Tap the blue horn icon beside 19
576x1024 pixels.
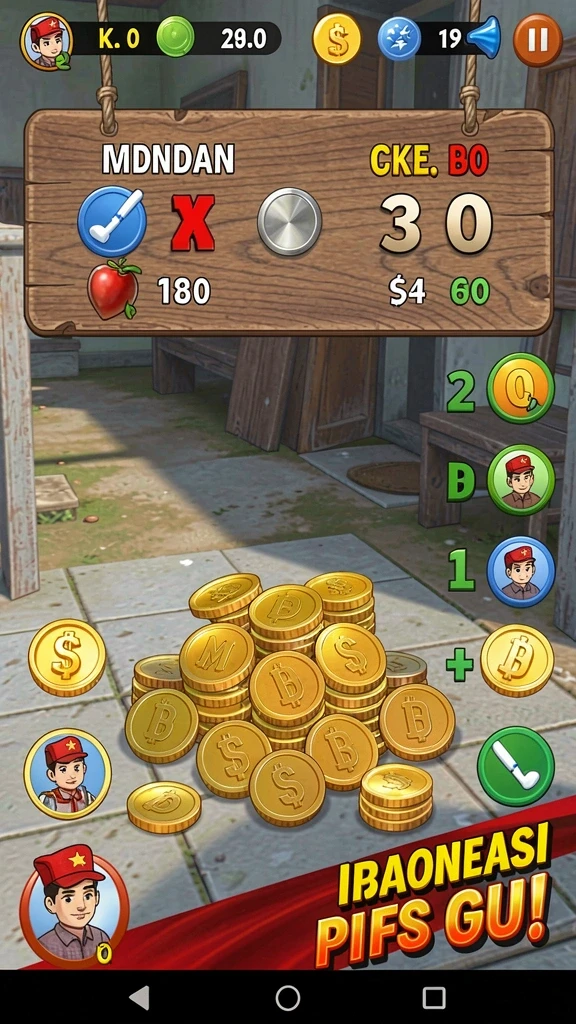pyautogui.click(x=484, y=38)
